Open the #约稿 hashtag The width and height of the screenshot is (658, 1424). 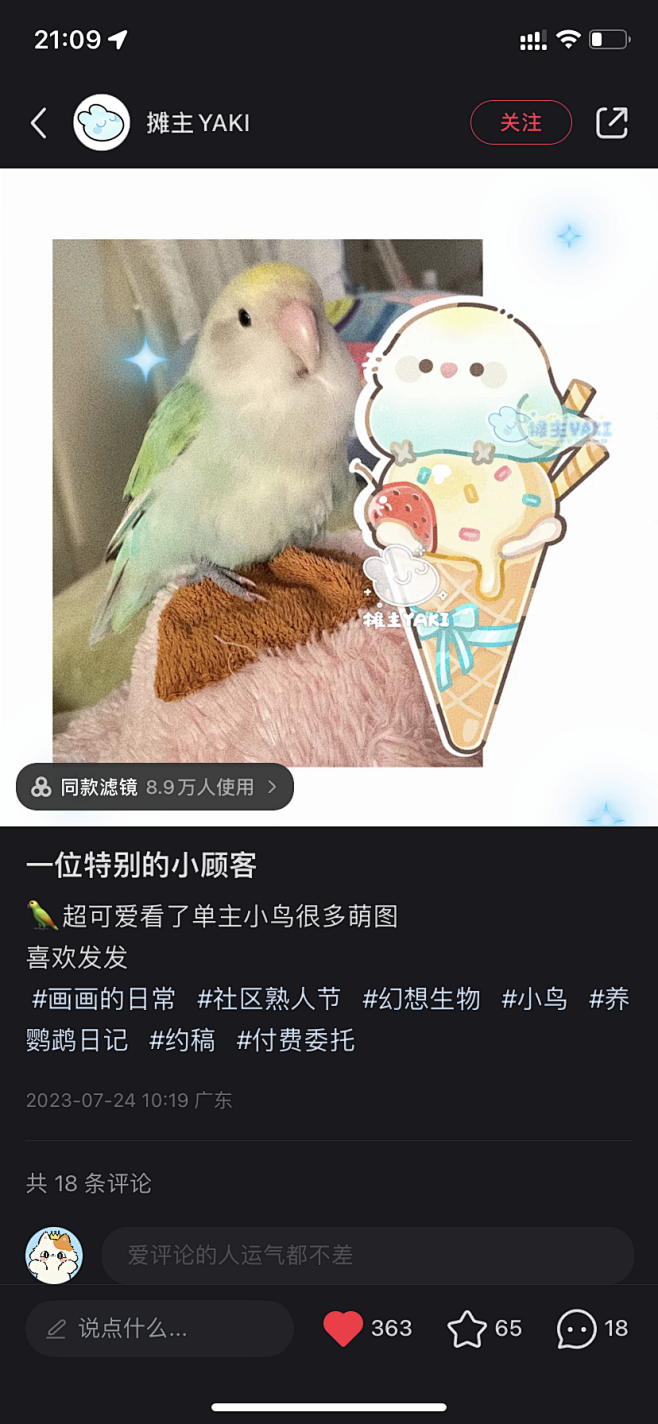(x=182, y=1040)
